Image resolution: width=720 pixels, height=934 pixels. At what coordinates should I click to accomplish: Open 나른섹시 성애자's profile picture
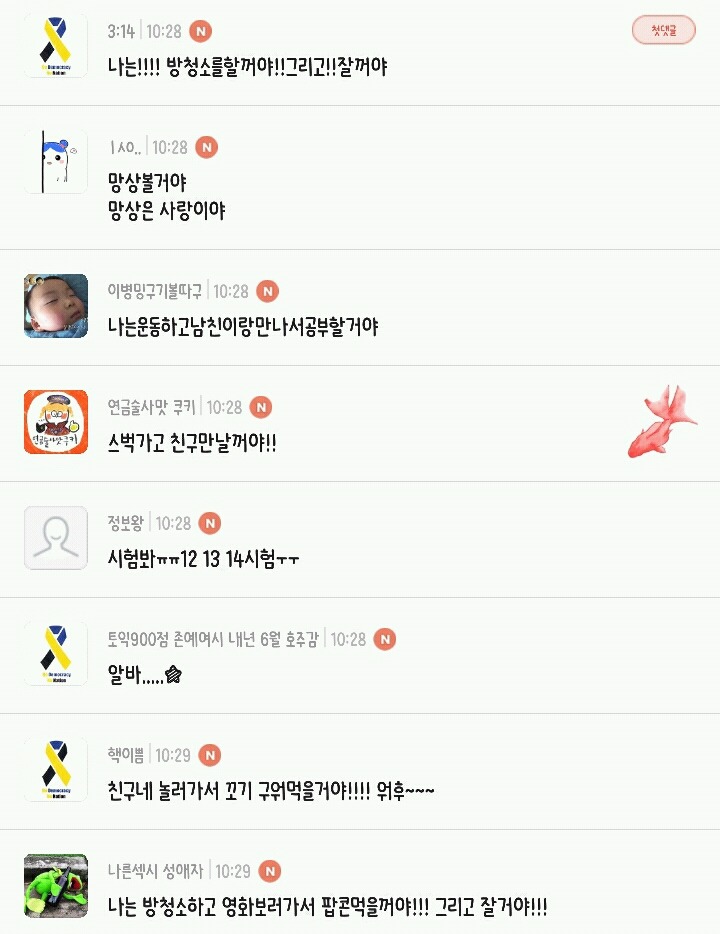pyautogui.click(x=56, y=885)
